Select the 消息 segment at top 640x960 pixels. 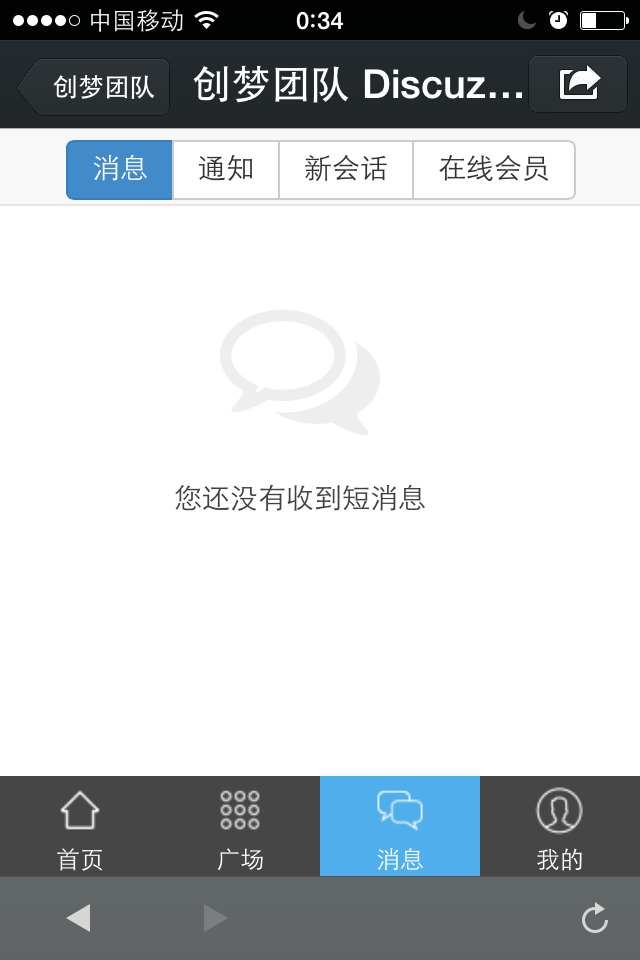click(120, 170)
